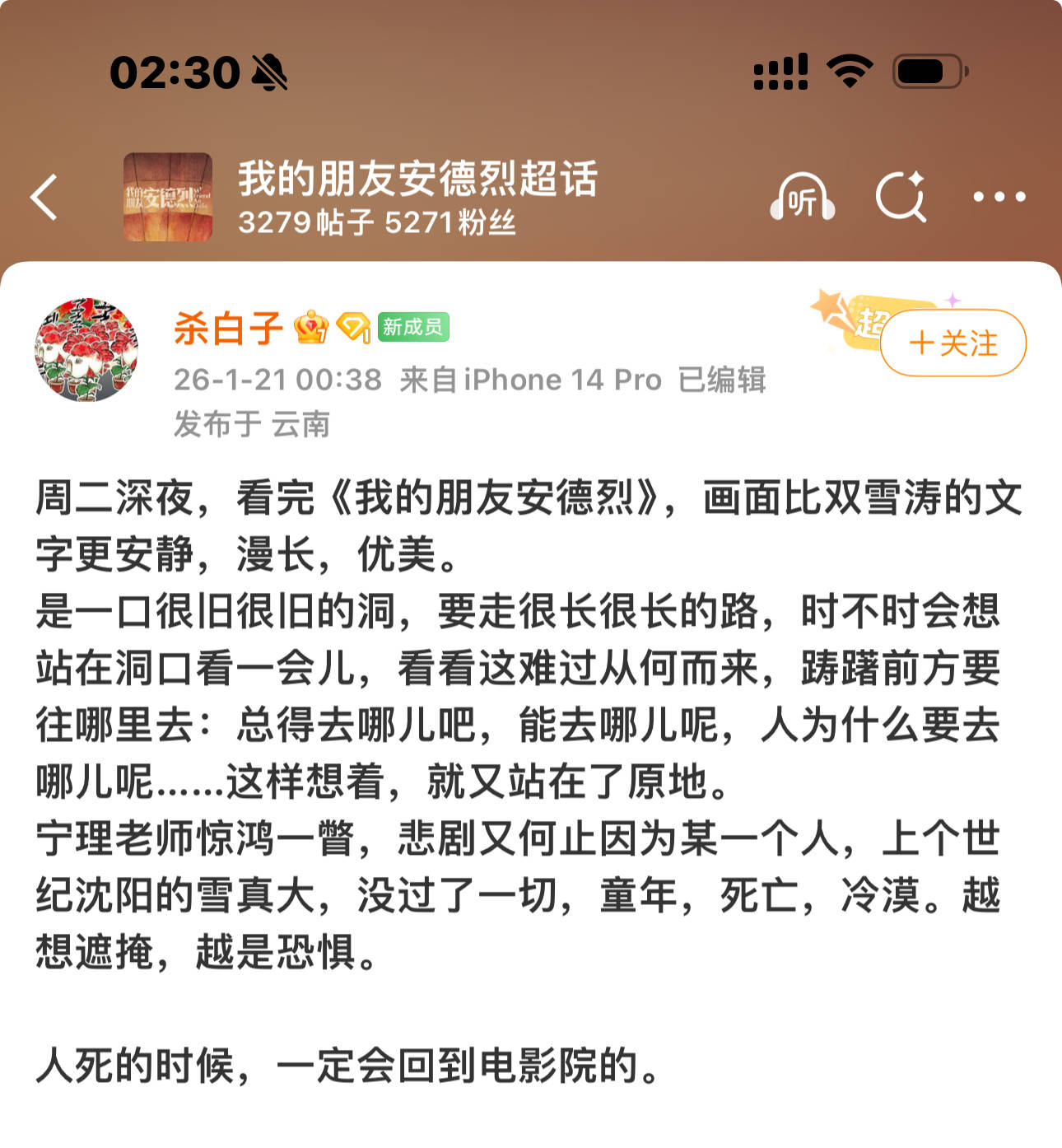Open the 我的朋友安德烈超话 topic page

click(417, 179)
